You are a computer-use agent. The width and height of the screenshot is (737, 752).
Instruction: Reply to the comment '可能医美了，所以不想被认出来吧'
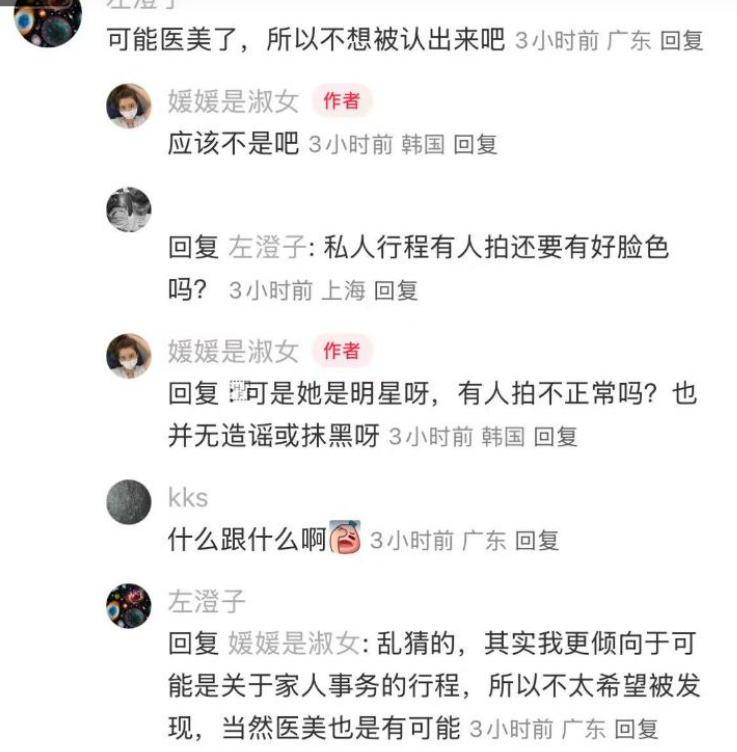pyautogui.click(x=682, y=41)
